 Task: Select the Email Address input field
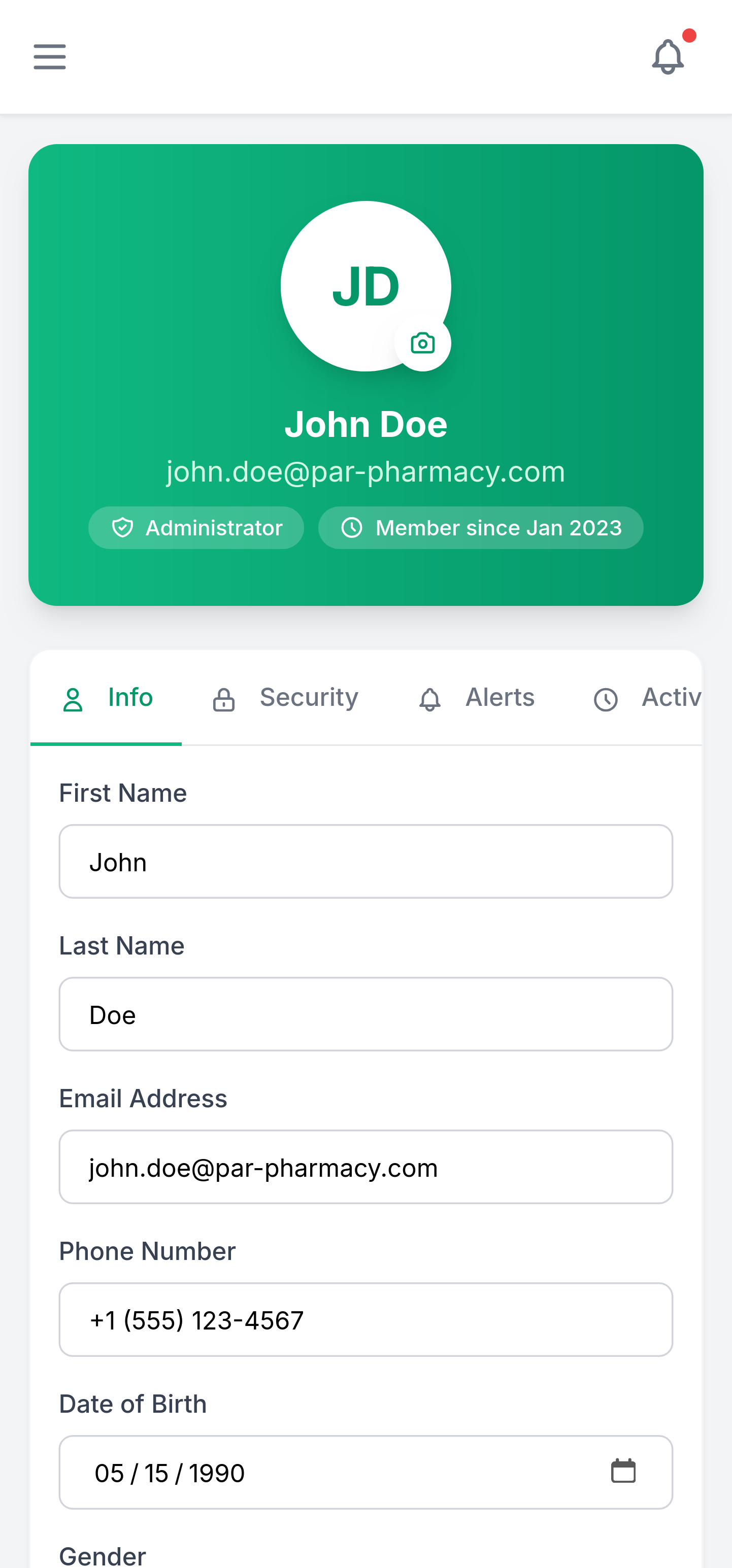click(365, 1167)
